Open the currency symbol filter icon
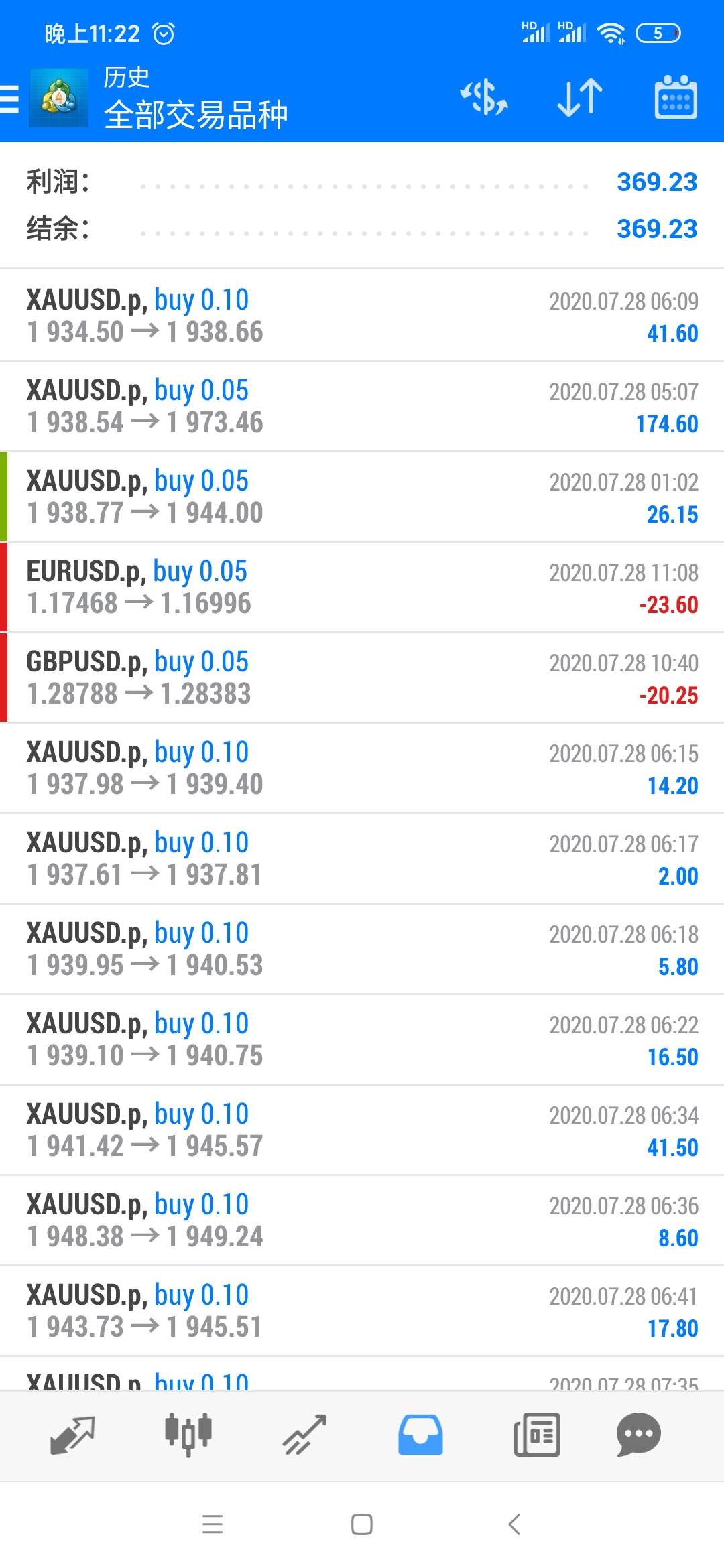The image size is (724, 1568). [x=483, y=97]
